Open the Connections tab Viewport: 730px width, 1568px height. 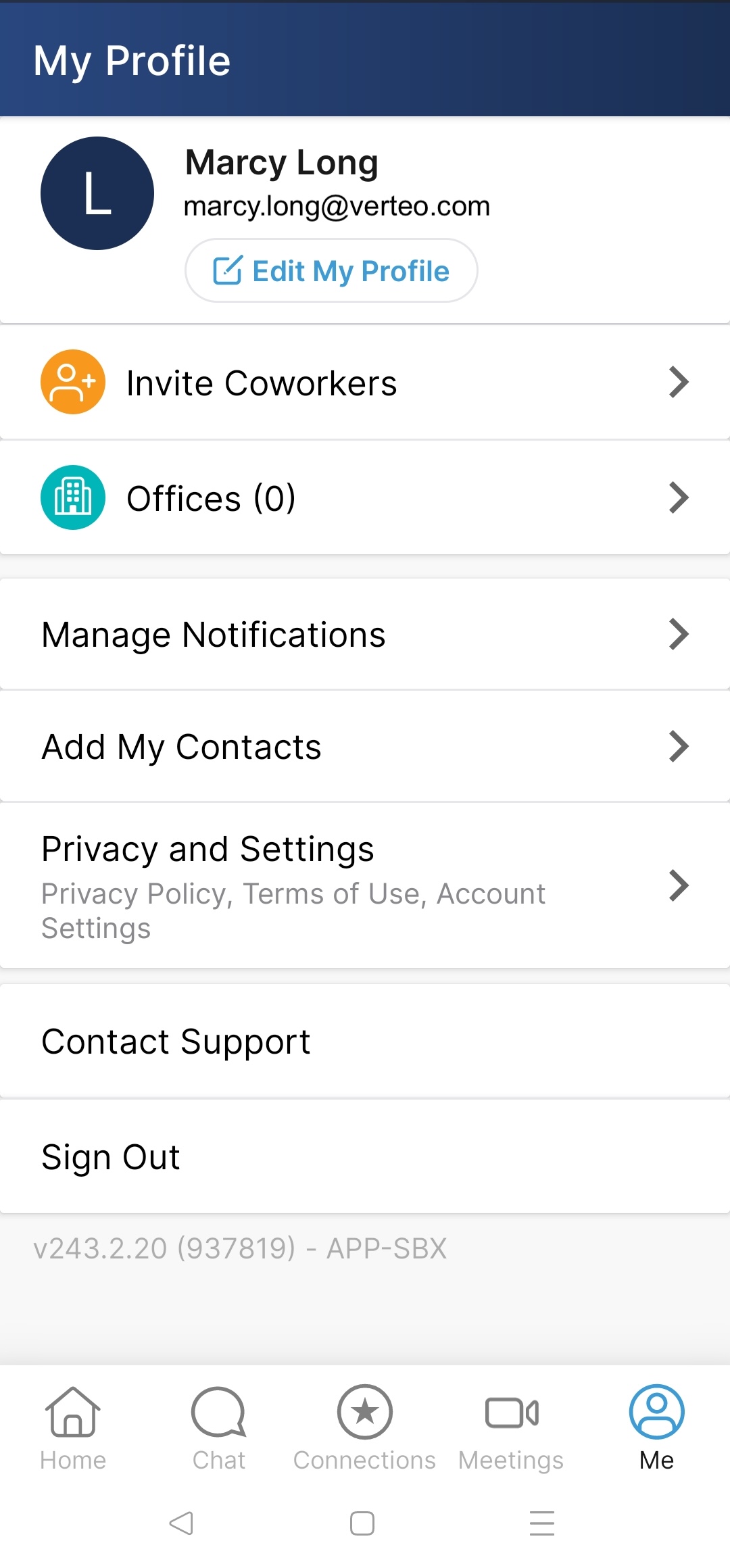365,1427
